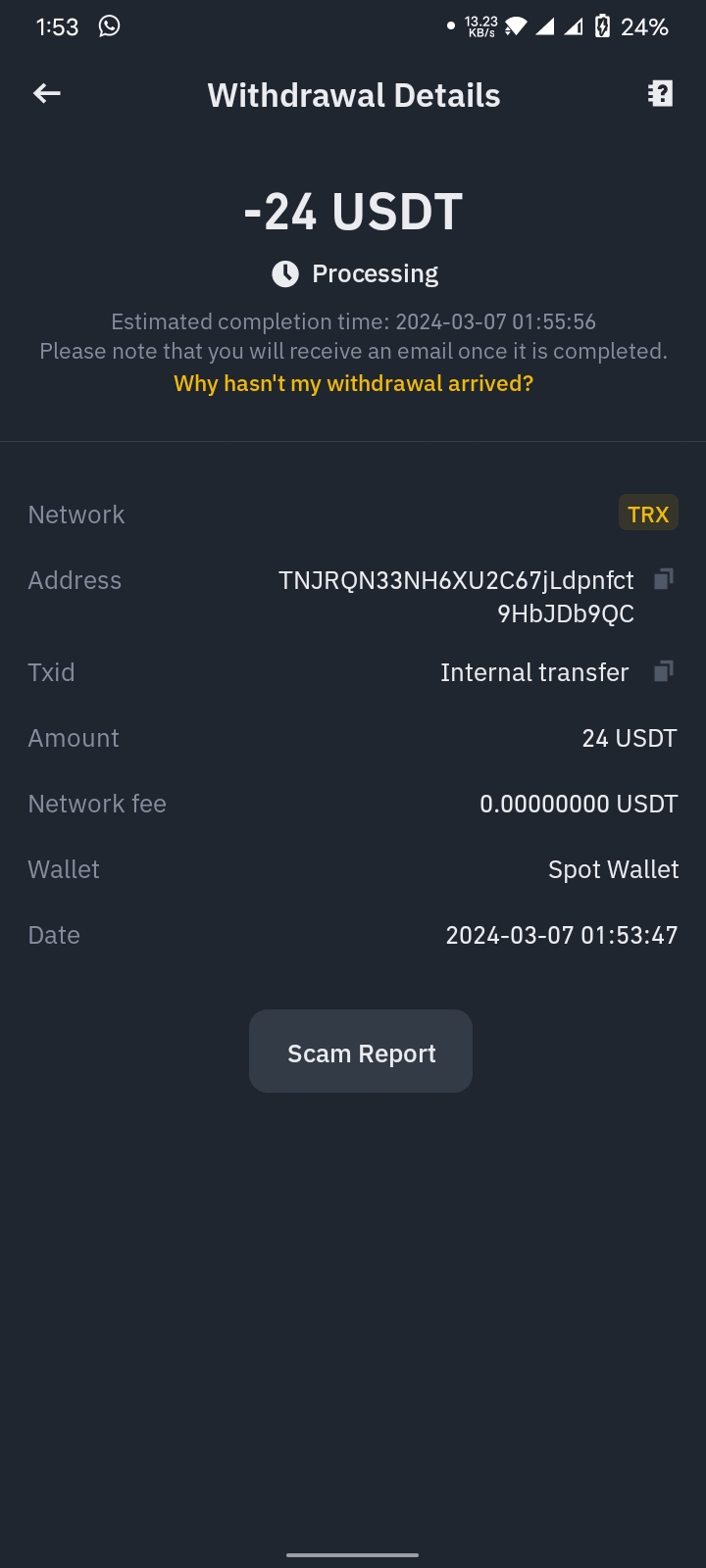Tap the Amount row showing 24 USDT
This screenshot has height=1568, width=706.
pos(629,737)
